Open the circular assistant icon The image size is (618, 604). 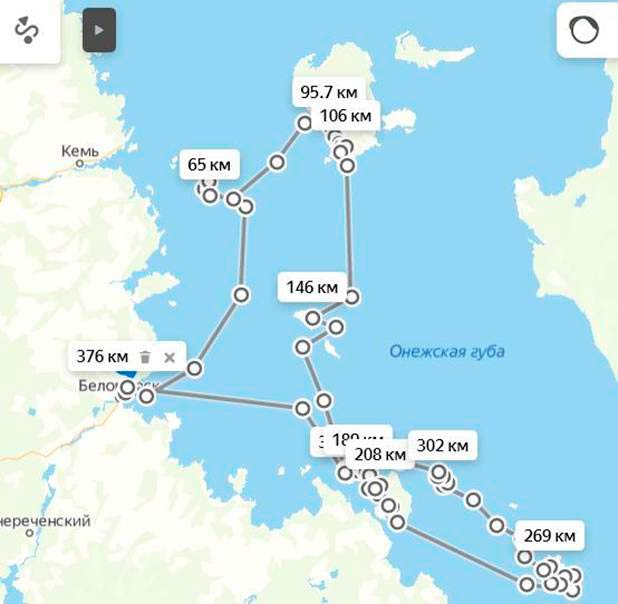[x=584, y=30]
